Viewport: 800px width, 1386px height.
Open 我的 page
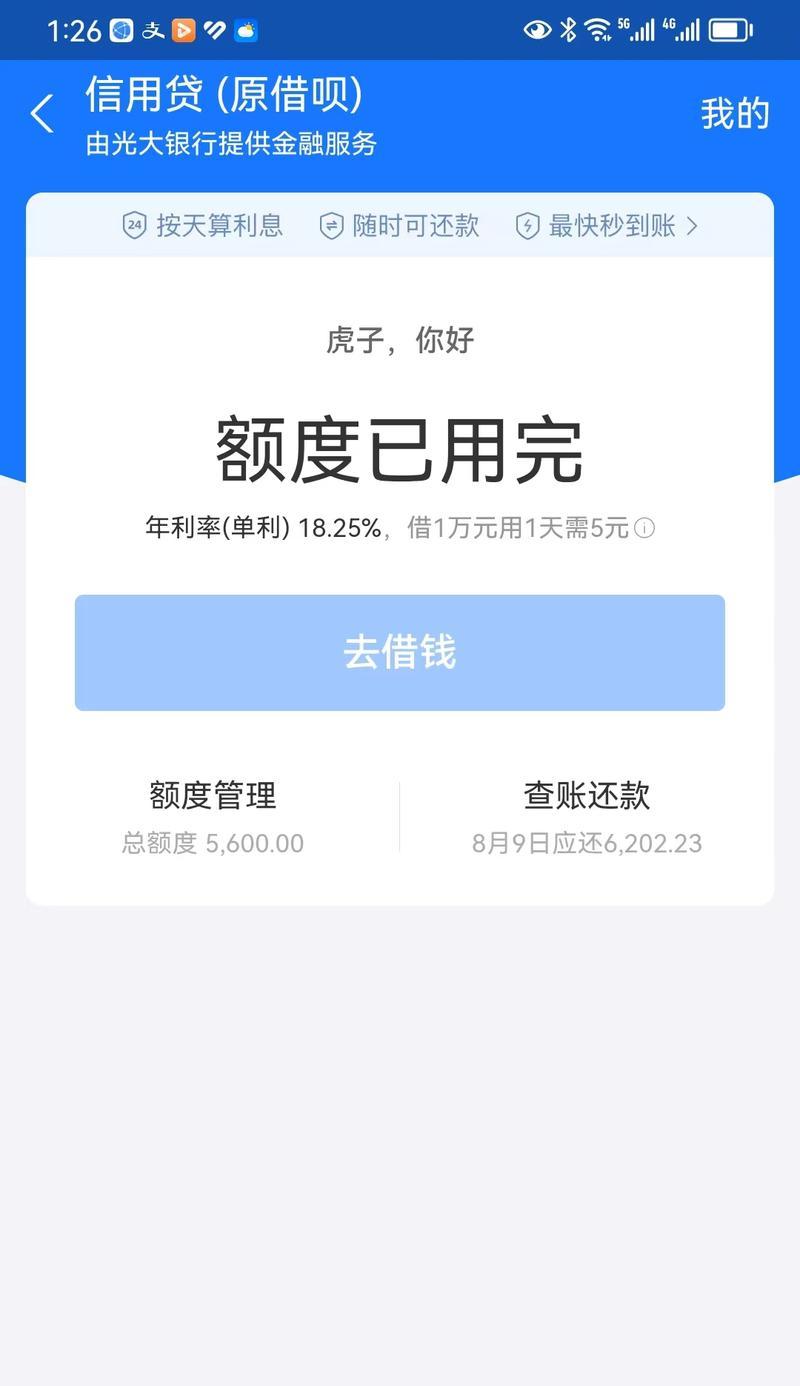[735, 114]
